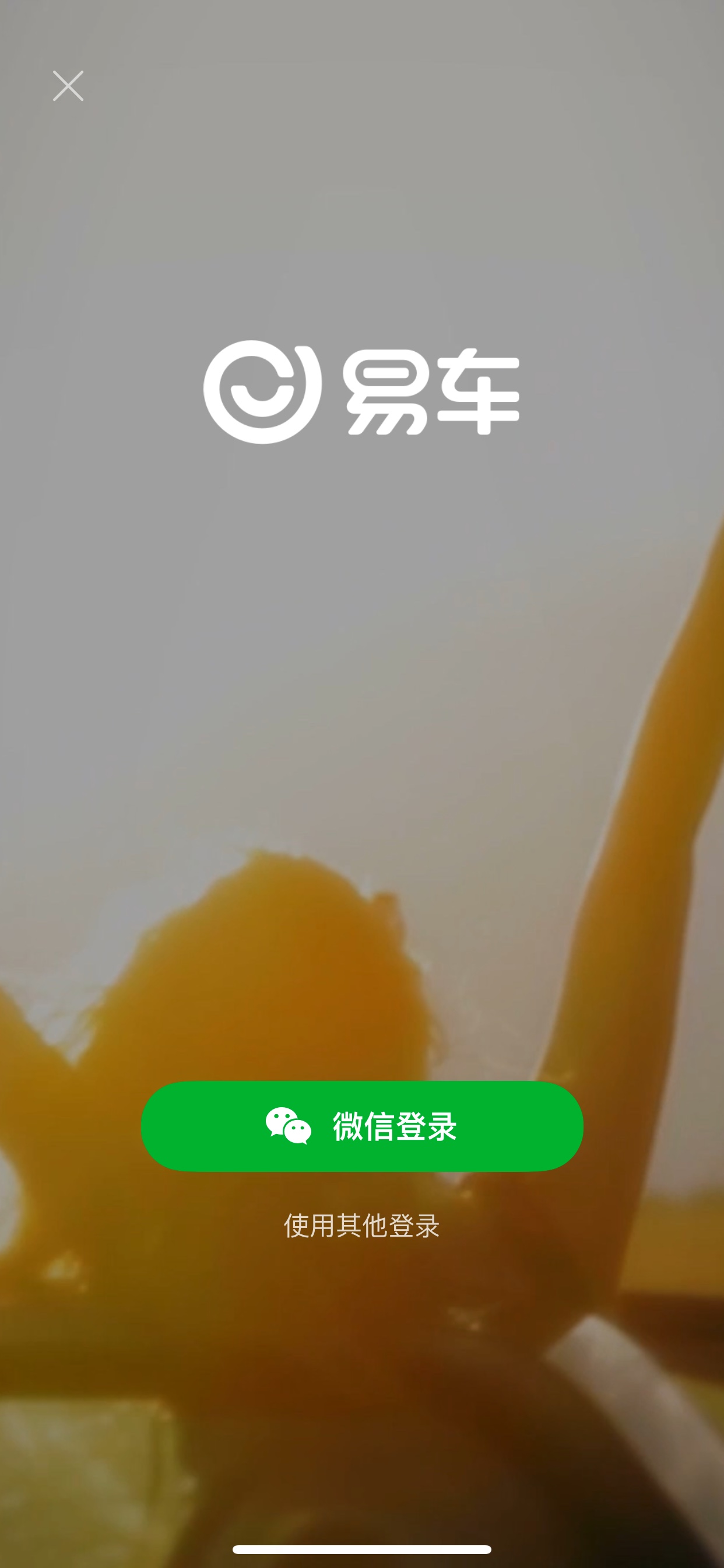Close the login screen

click(68, 86)
